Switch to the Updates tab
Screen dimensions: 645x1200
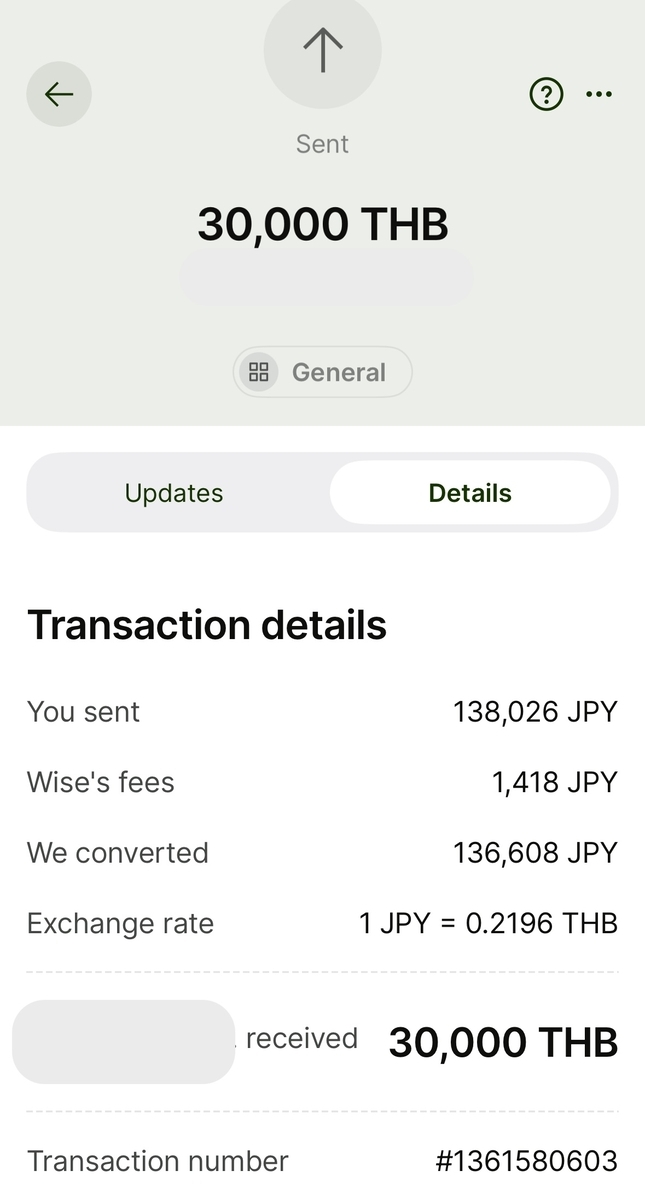174,493
